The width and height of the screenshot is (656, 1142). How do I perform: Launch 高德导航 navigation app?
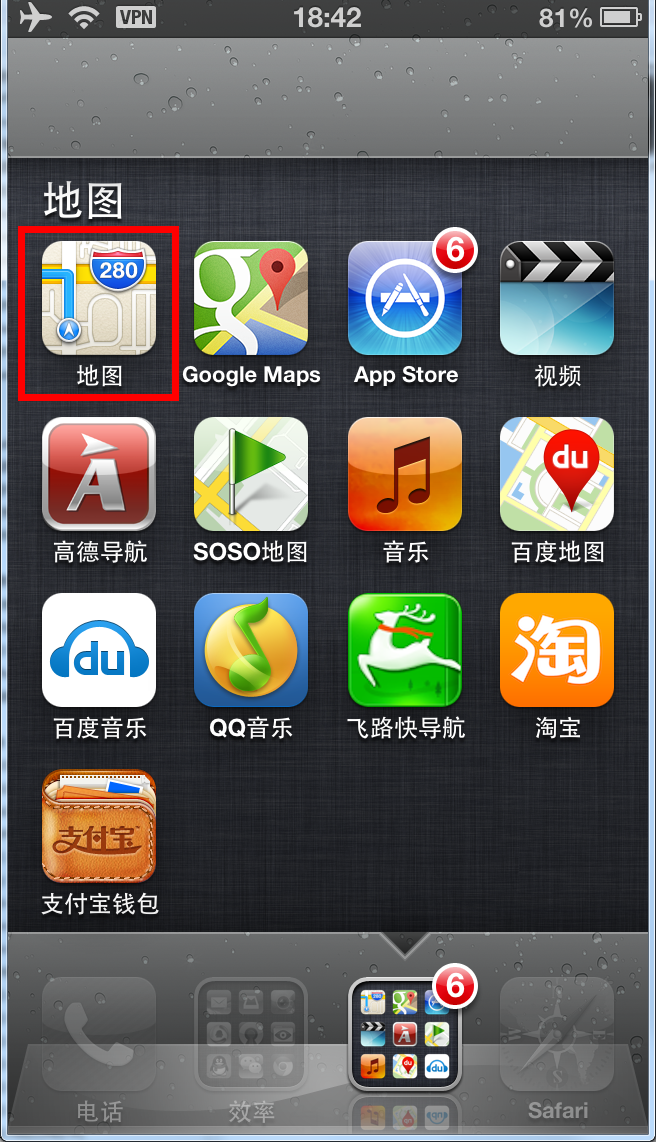(98, 474)
